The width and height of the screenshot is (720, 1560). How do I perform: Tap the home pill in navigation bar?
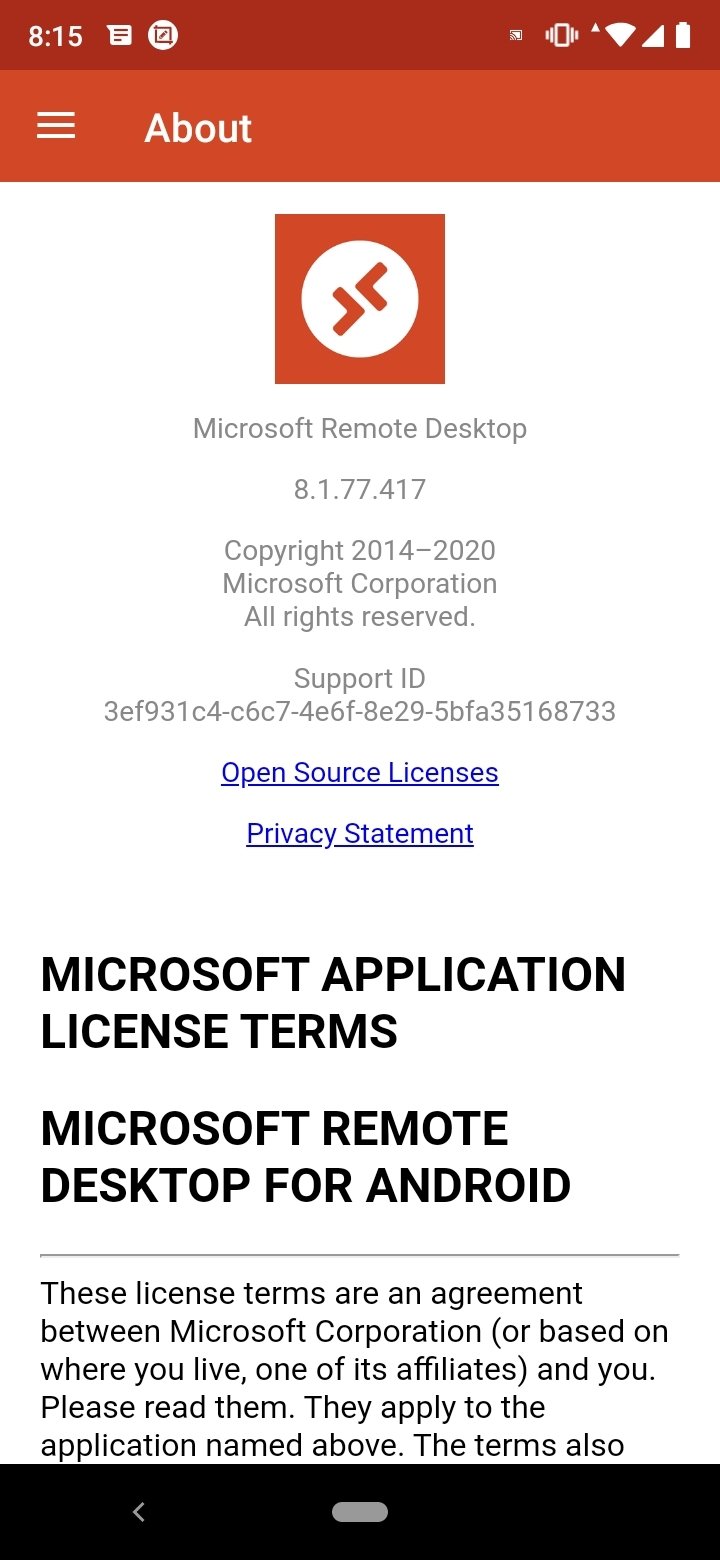360,1512
